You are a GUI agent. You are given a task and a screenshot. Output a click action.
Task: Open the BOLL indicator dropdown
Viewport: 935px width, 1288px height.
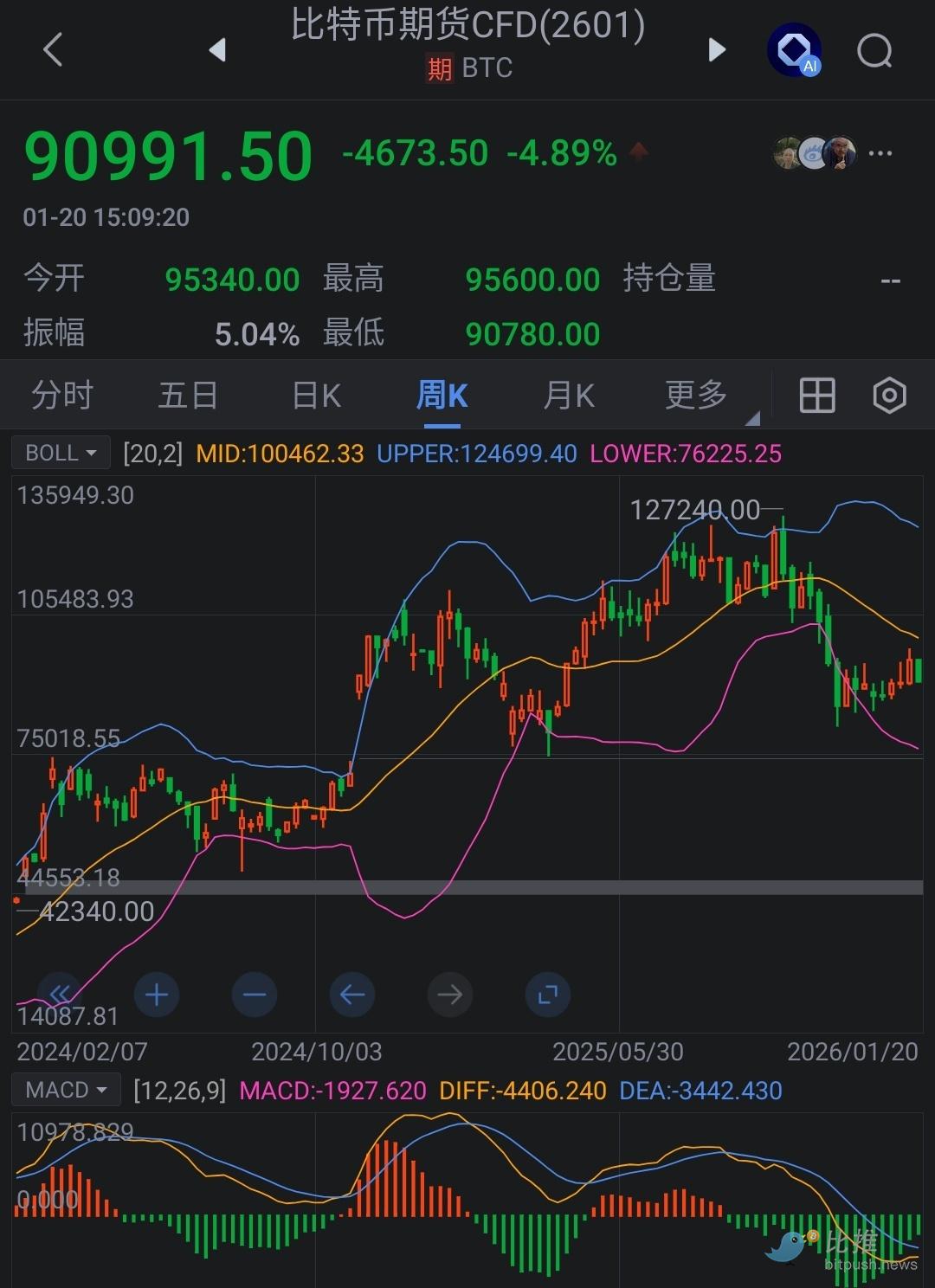(x=61, y=453)
